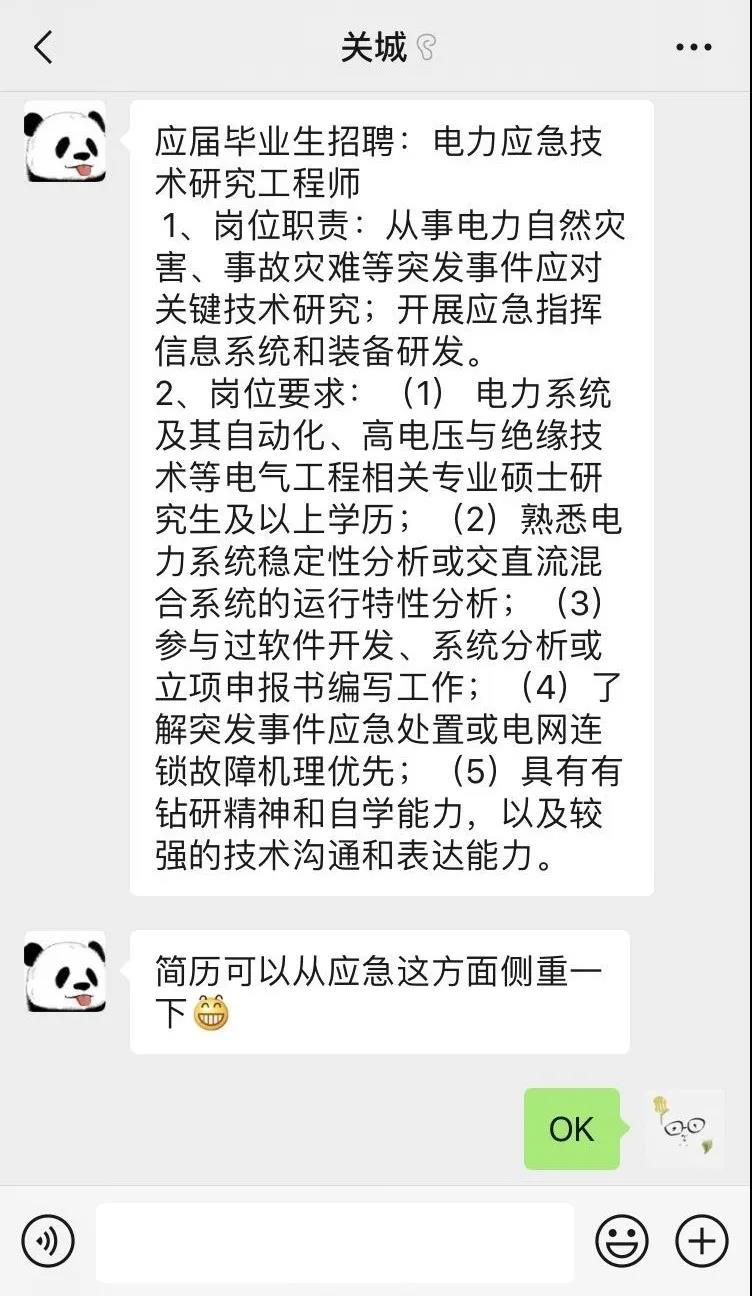The height and width of the screenshot is (1296, 752).
Task: Focus the message text field
Action: pyautogui.click(x=334, y=1241)
